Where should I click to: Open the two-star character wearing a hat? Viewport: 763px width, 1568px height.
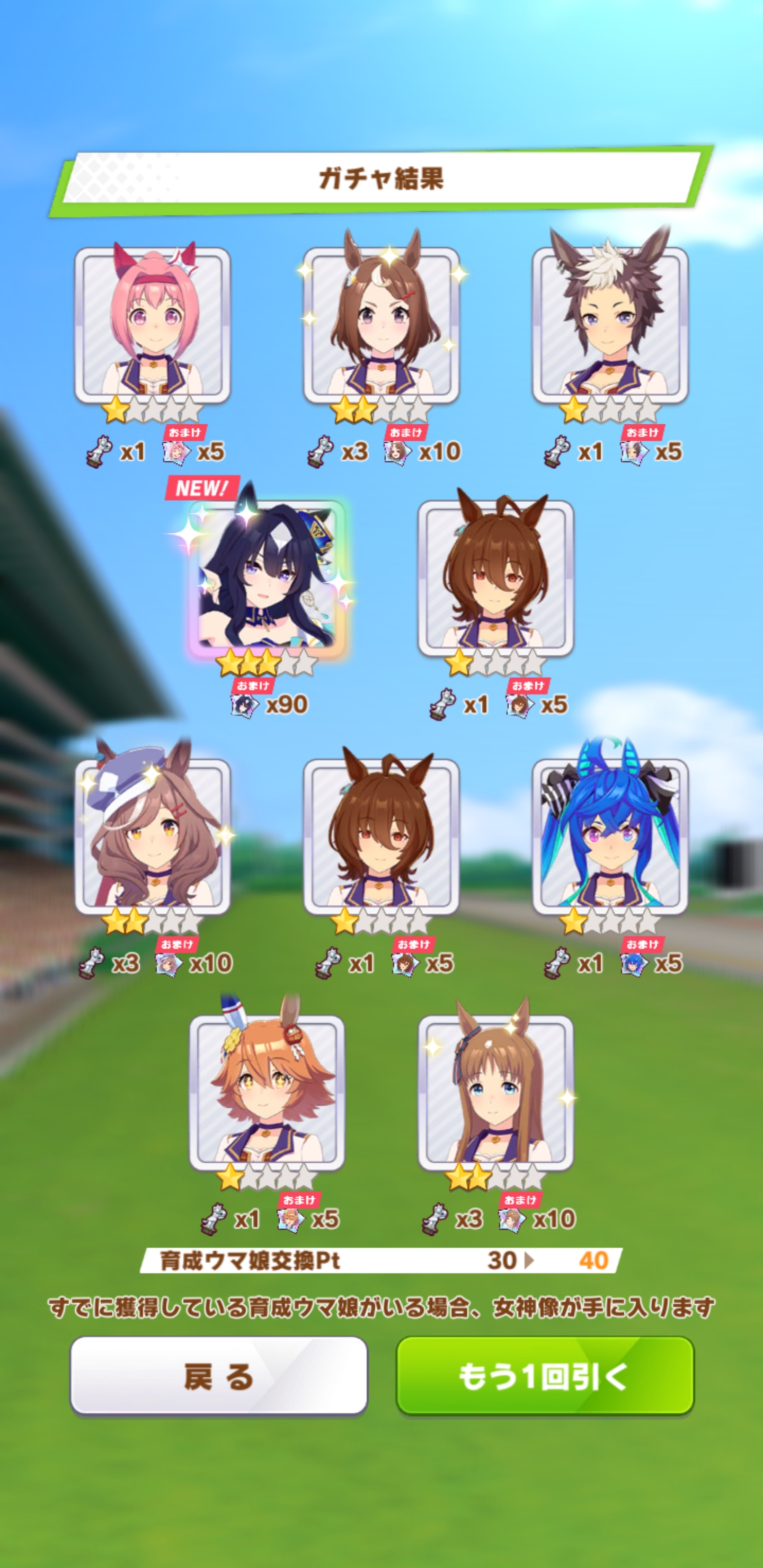[x=152, y=836]
